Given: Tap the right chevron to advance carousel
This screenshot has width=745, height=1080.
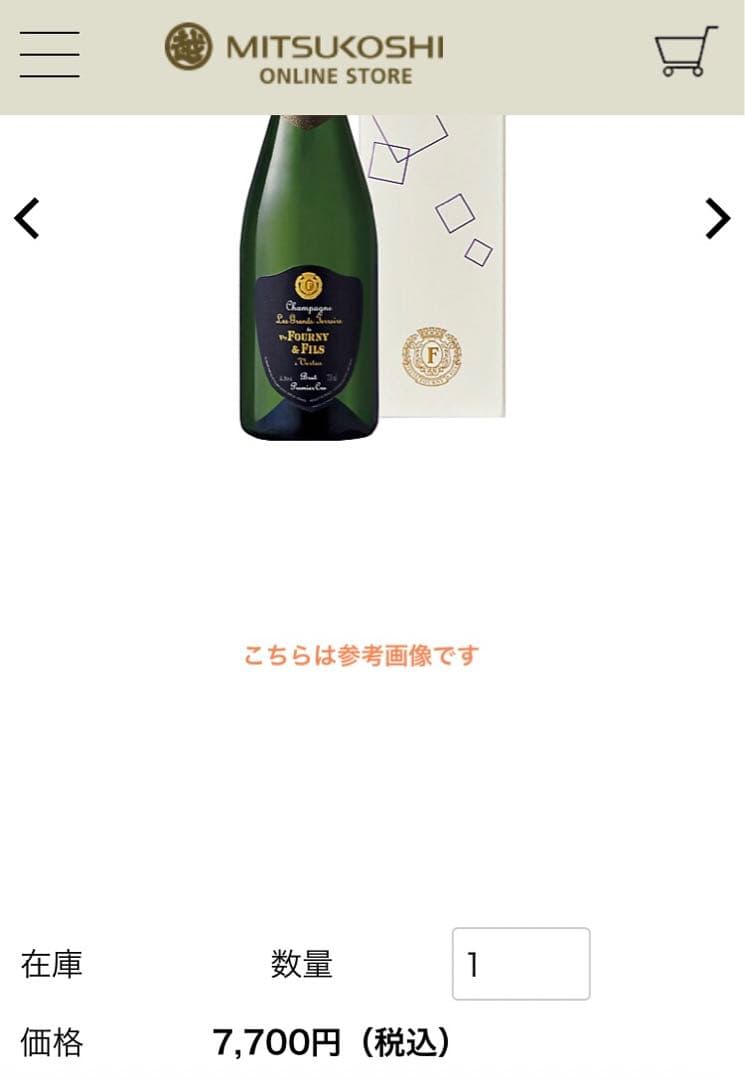Looking at the screenshot, I should (716, 218).
